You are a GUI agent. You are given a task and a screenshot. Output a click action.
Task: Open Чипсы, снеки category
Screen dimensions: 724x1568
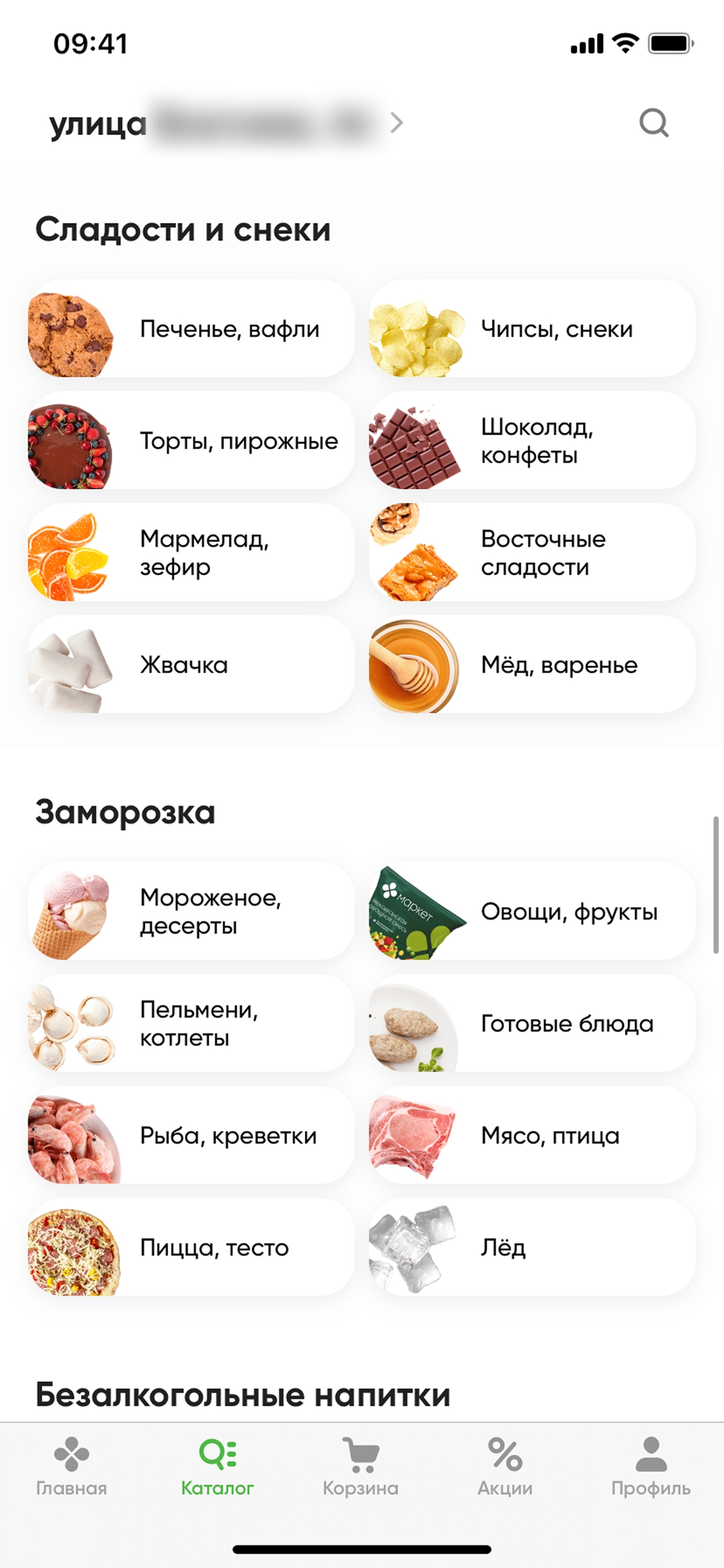point(532,329)
